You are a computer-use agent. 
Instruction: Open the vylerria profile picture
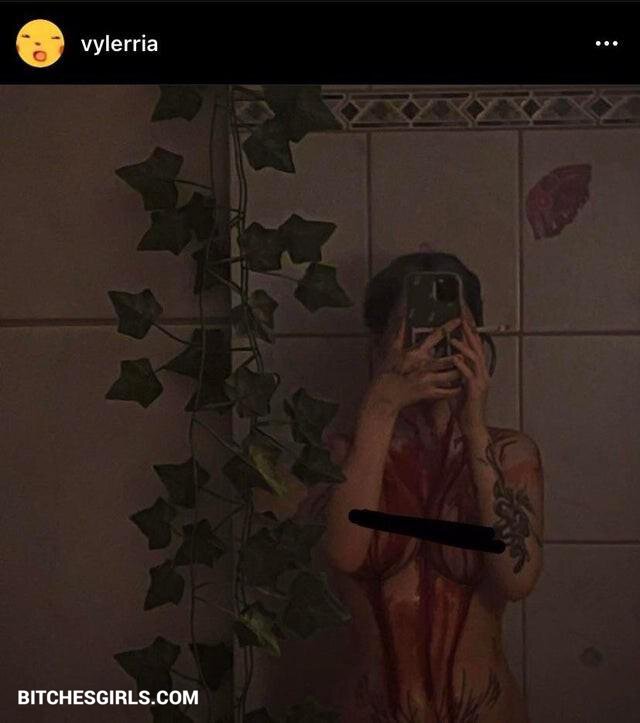40,44
